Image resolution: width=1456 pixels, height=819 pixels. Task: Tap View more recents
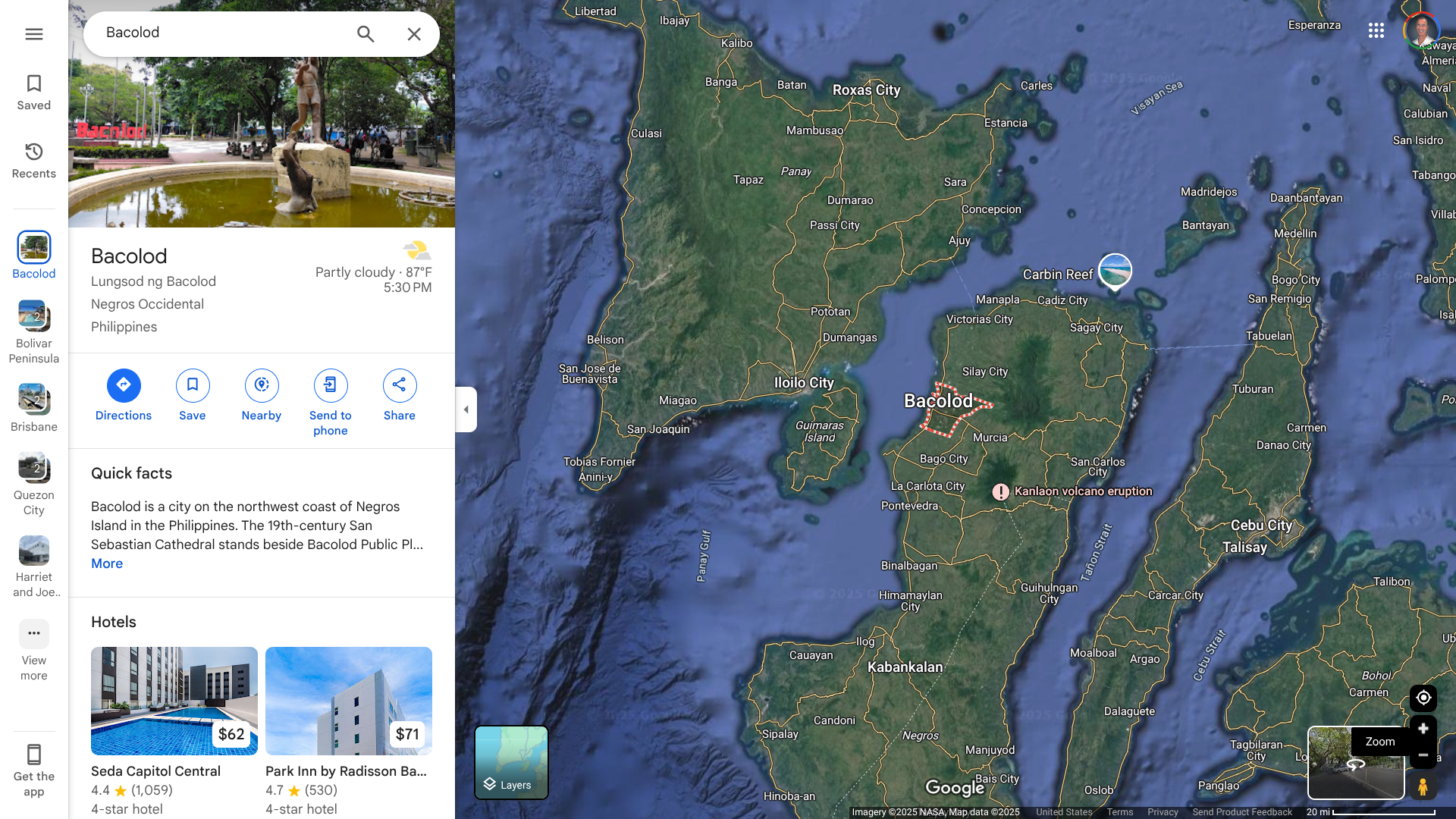point(33,650)
